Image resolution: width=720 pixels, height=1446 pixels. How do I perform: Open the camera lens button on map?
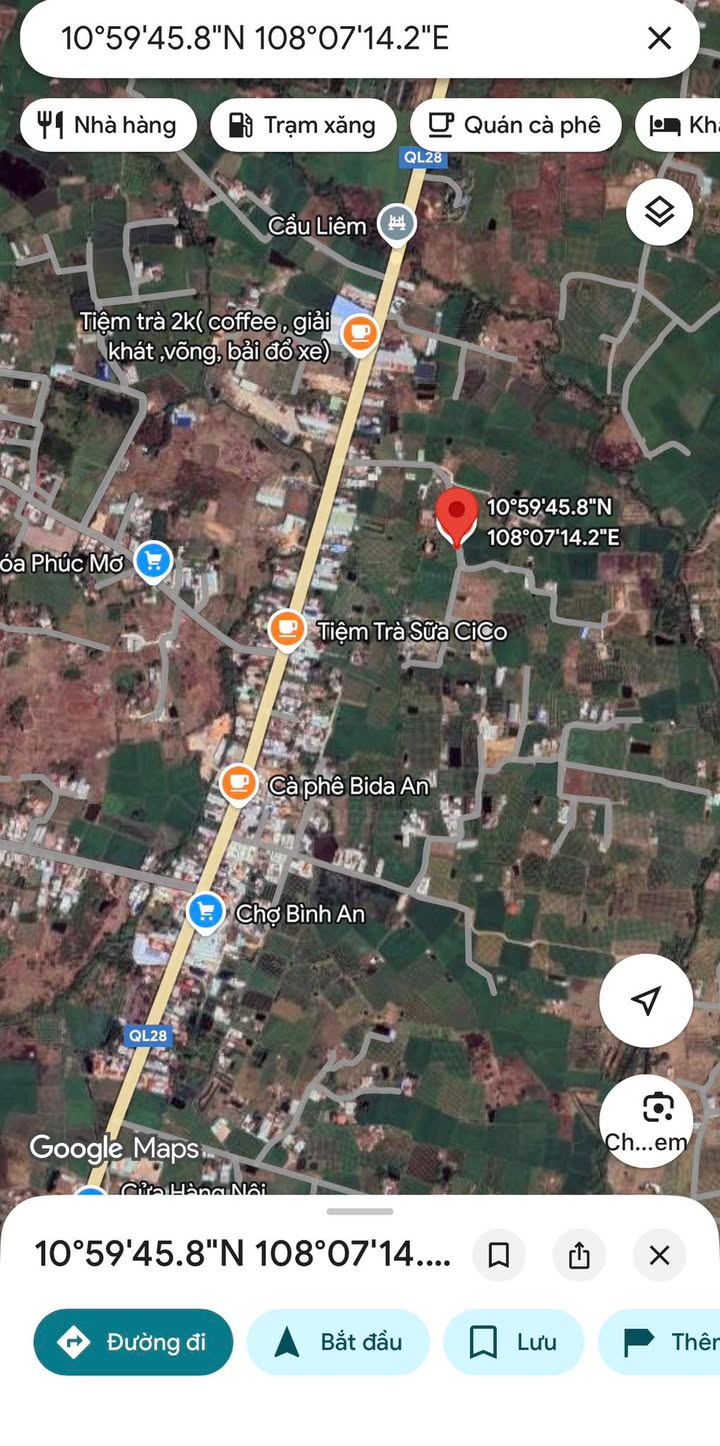point(658,1110)
